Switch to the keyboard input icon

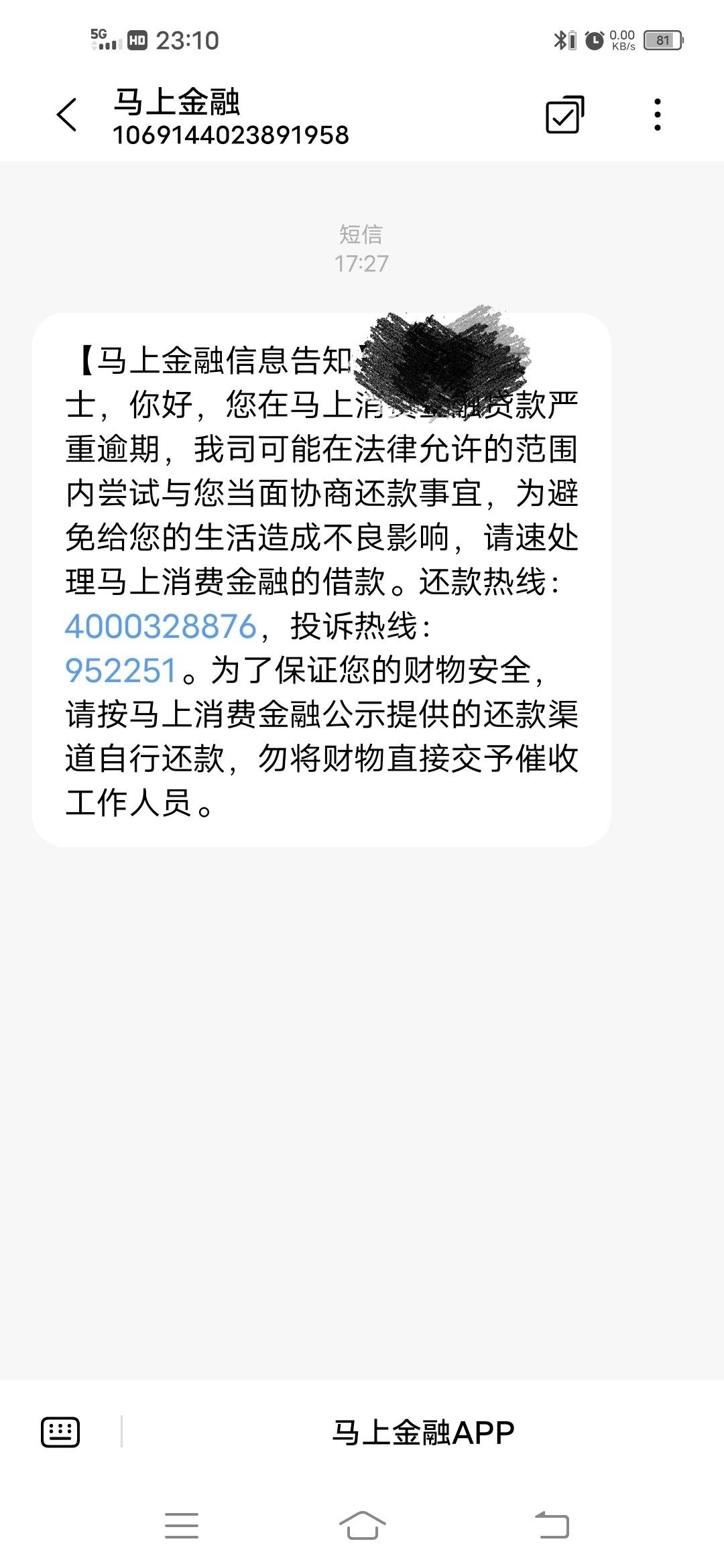(x=60, y=1433)
